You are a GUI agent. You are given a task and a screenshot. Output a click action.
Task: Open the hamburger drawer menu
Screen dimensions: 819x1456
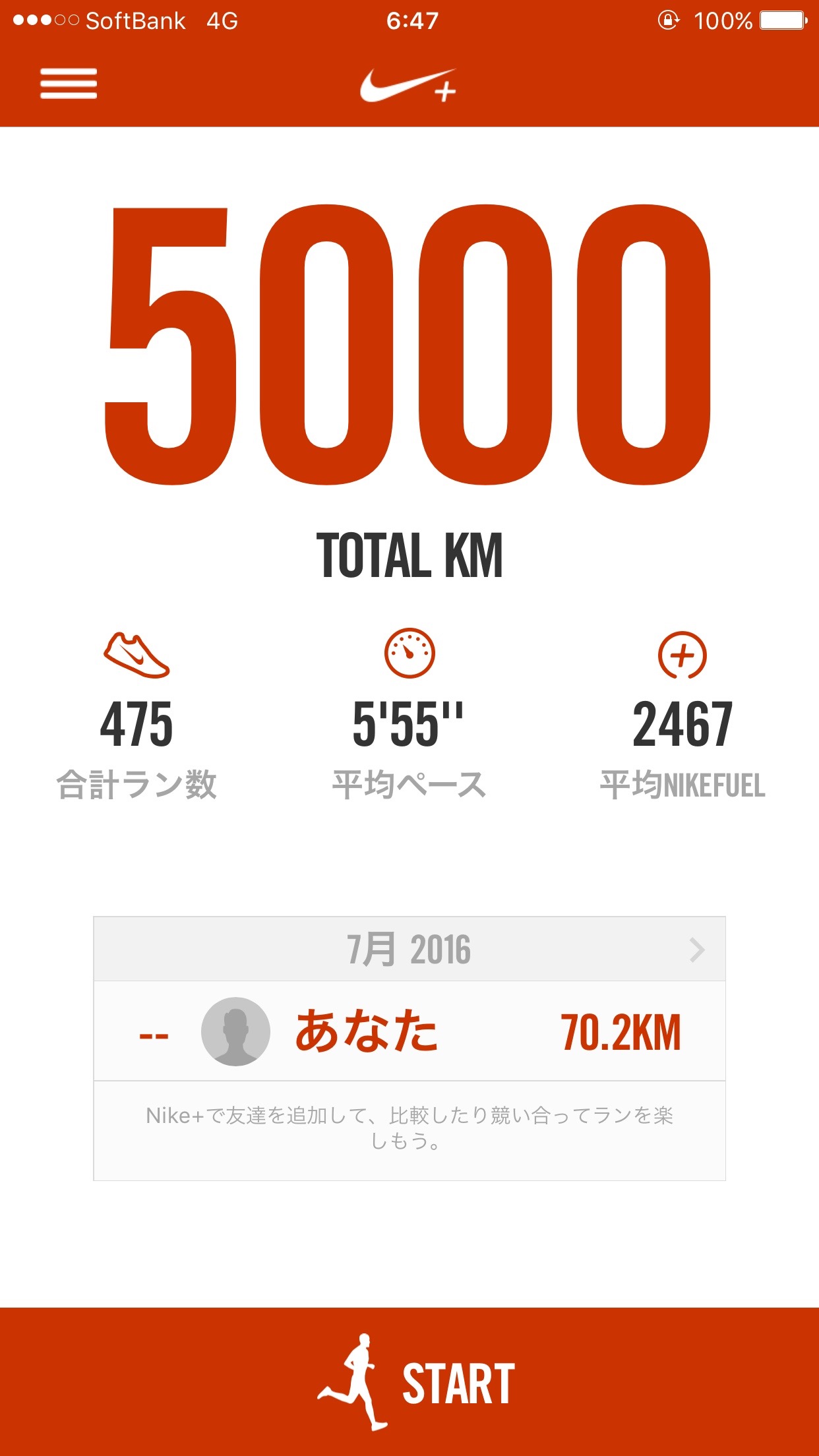(69, 84)
